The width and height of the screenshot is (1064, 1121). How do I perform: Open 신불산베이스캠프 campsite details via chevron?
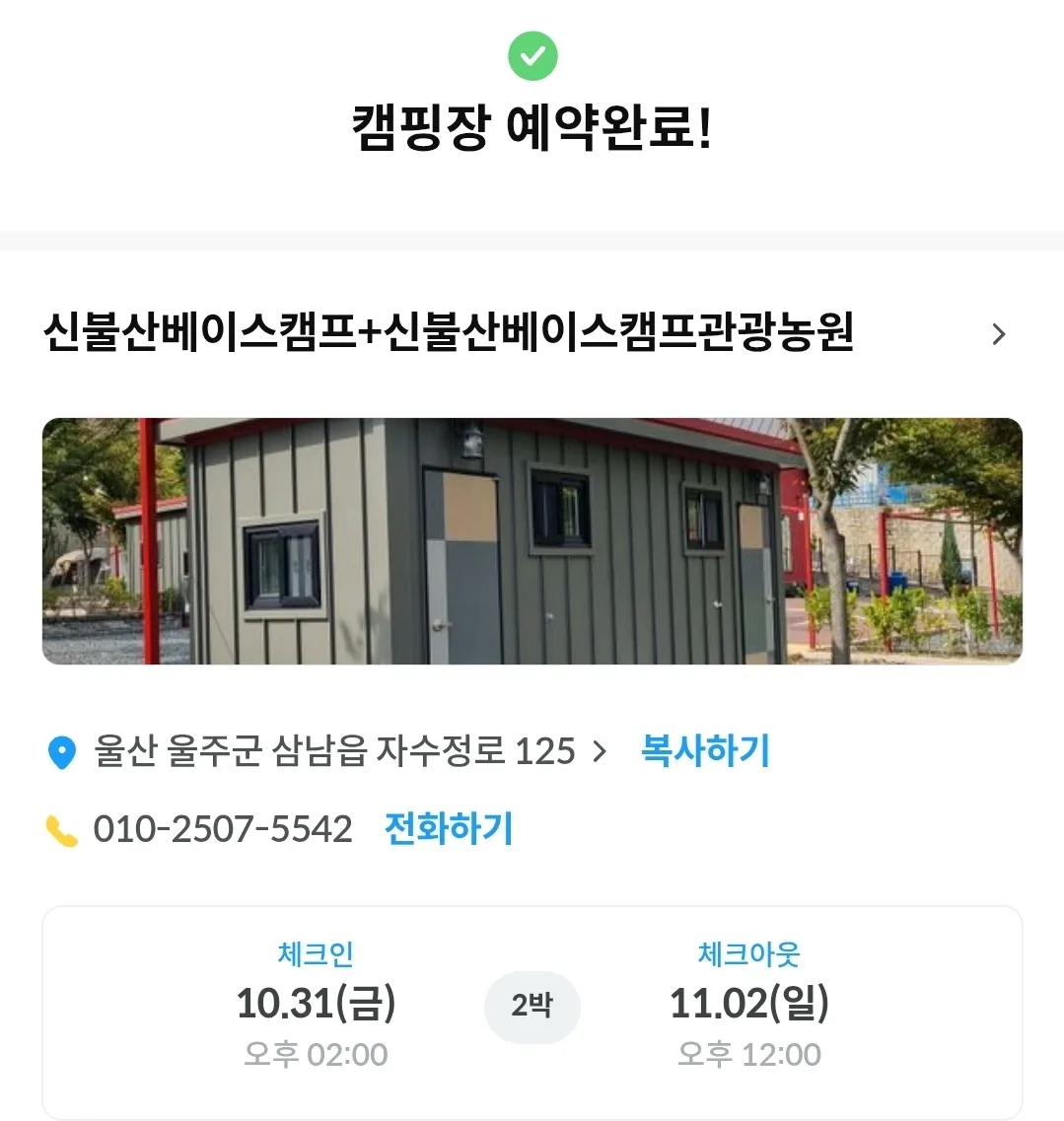[998, 334]
